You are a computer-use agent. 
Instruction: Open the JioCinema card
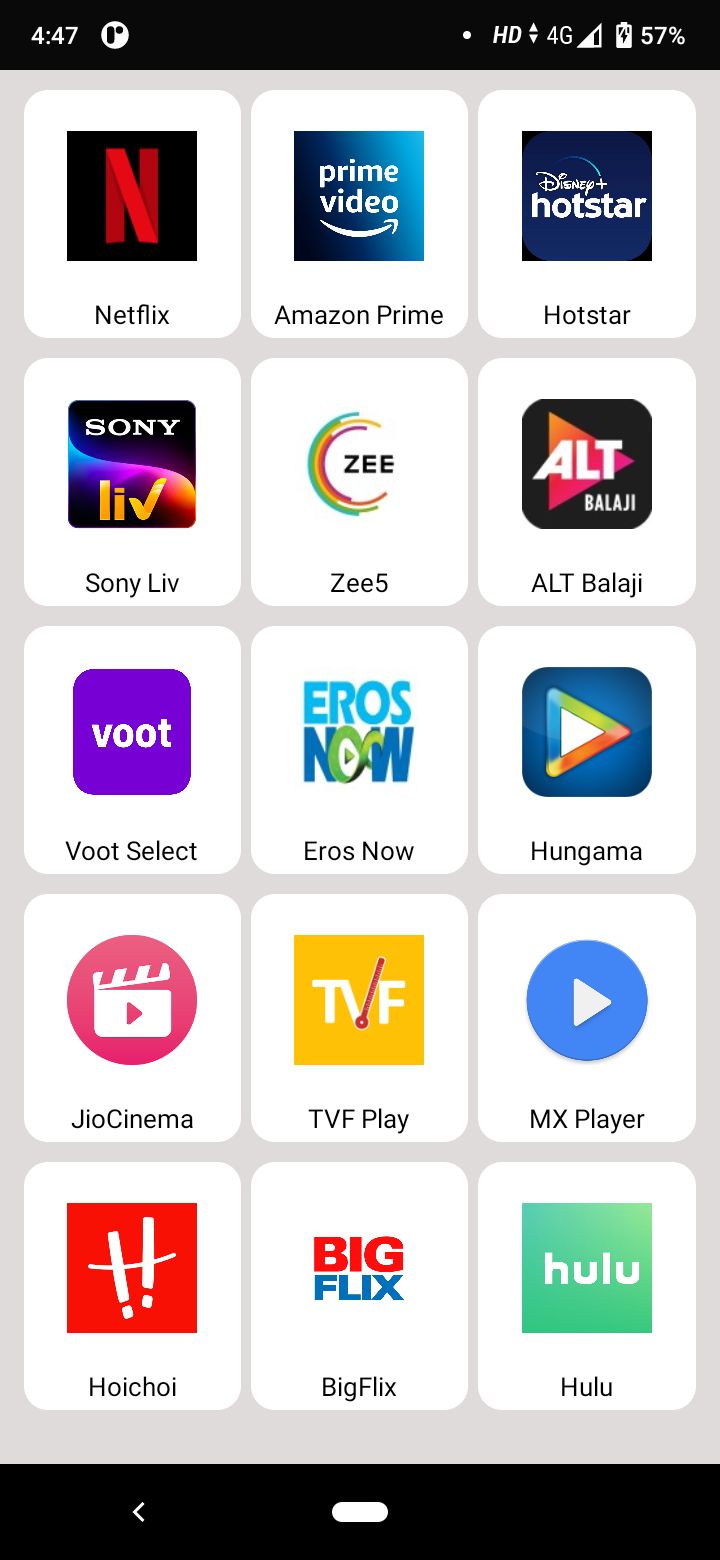[132, 1018]
